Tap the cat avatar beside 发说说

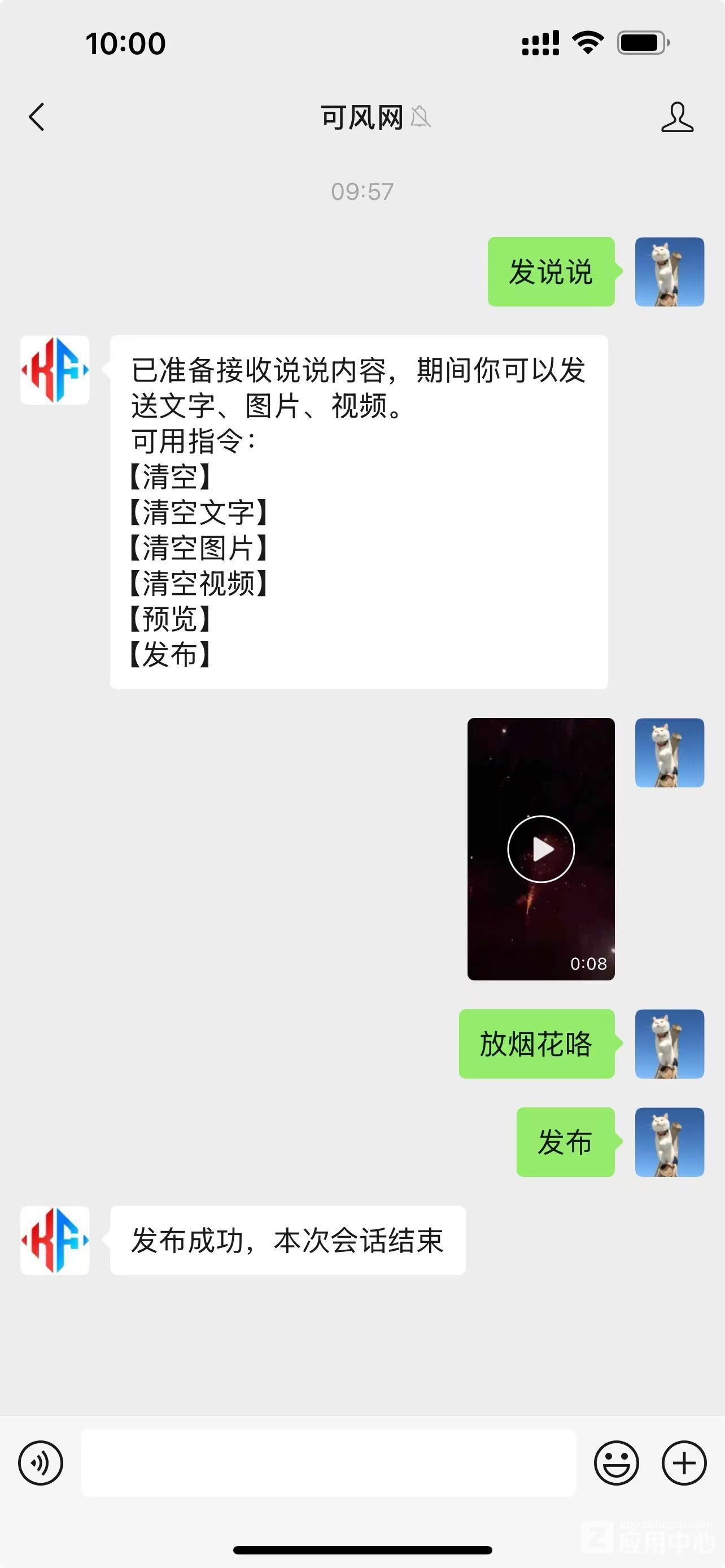coord(669,271)
